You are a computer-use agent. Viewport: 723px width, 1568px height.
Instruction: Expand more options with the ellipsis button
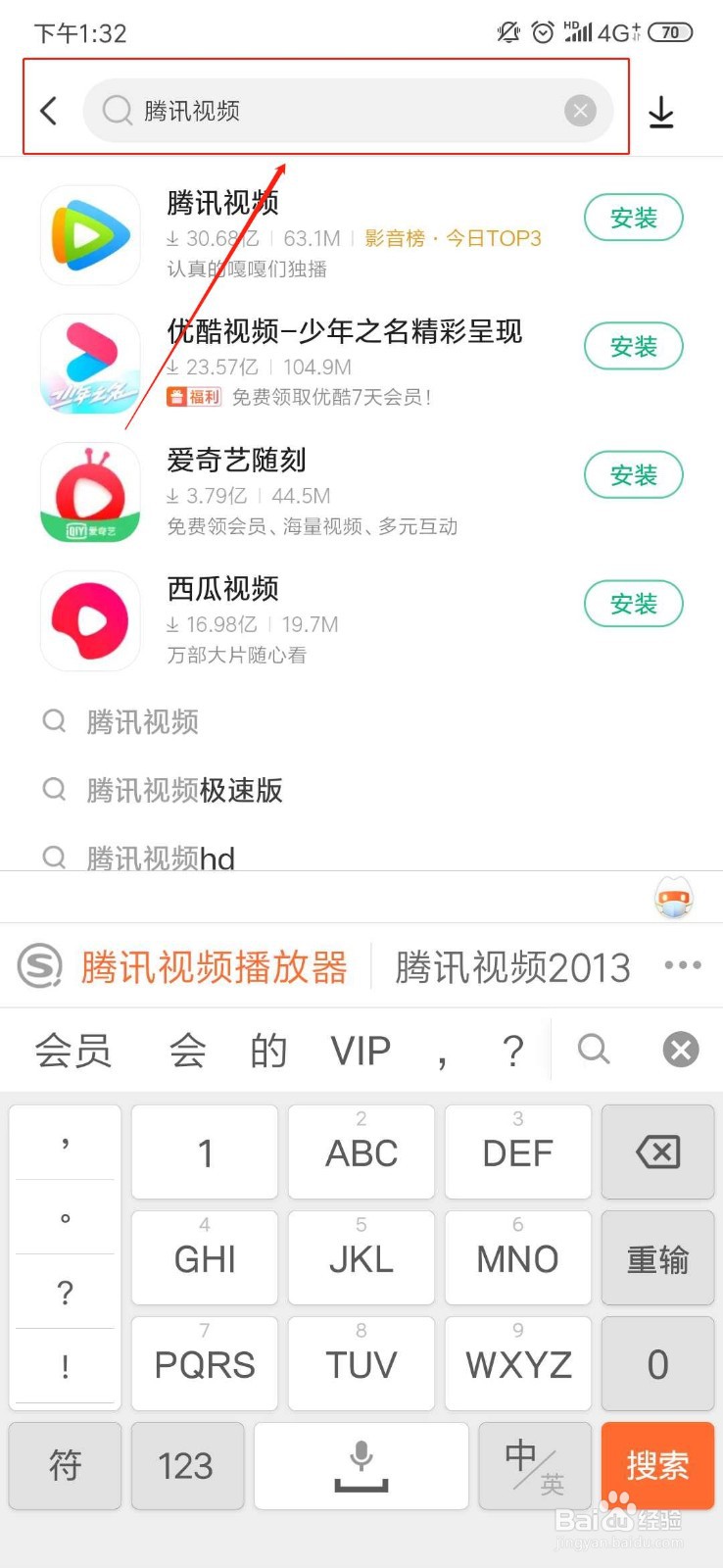point(682,966)
